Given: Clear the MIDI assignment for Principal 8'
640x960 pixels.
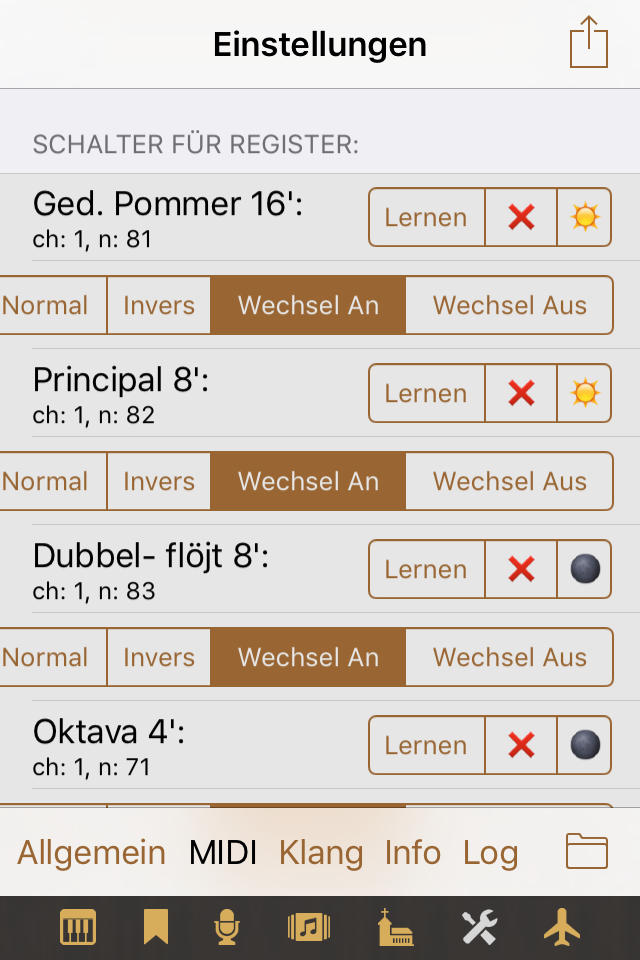Looking at the screenshot, I should 521,393.
